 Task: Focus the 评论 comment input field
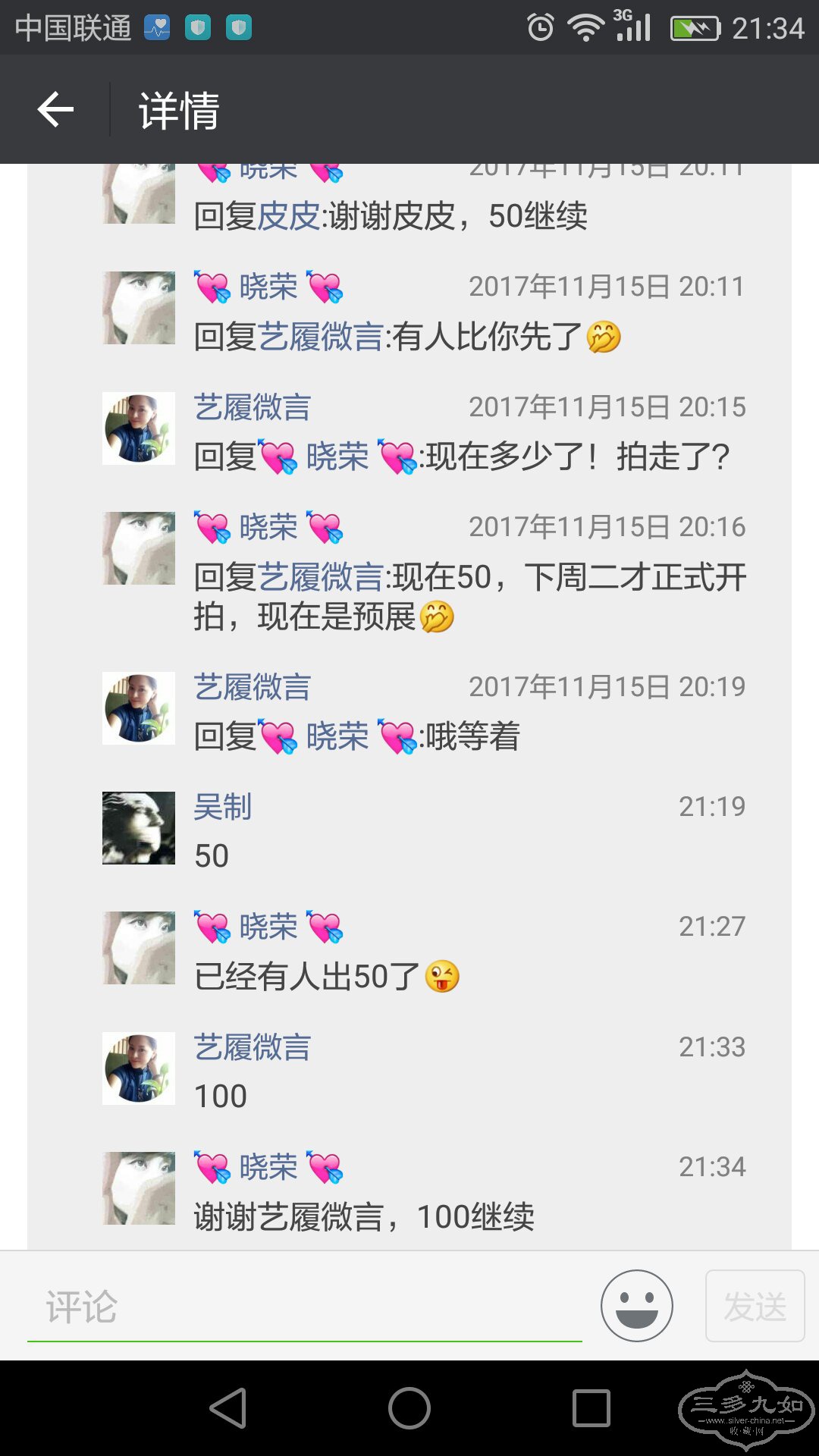pyautogui.click(x=303, y=1307)
